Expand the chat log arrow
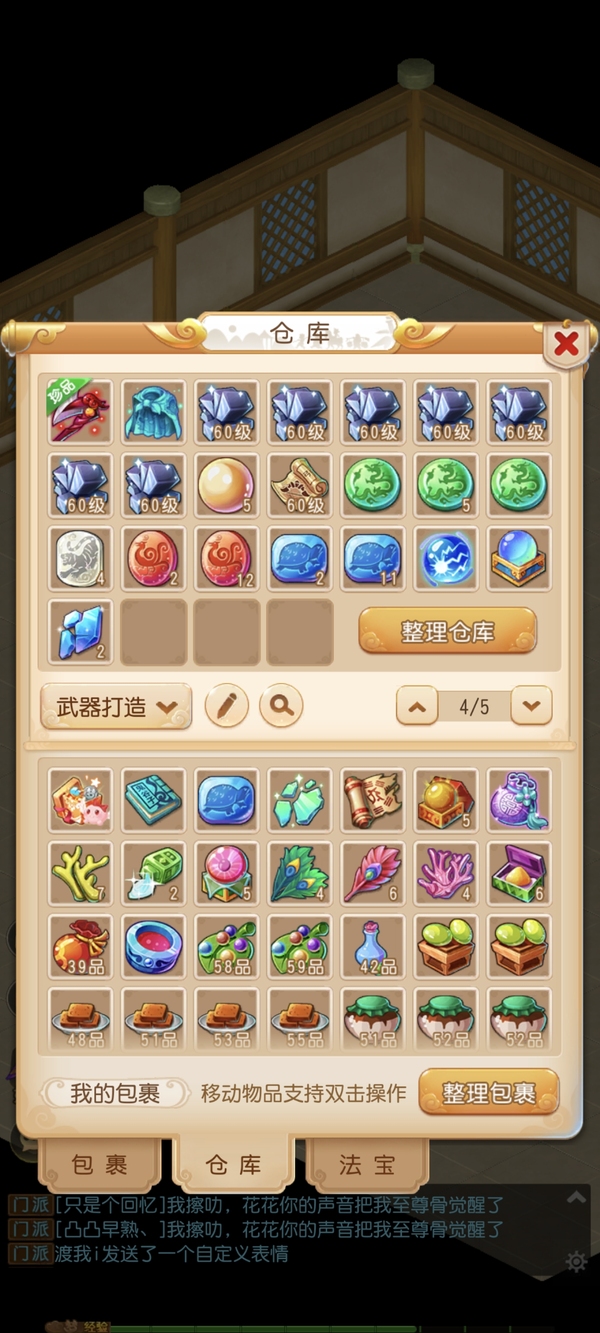This screenshot has width=600, height=1333. point(576,1197)
